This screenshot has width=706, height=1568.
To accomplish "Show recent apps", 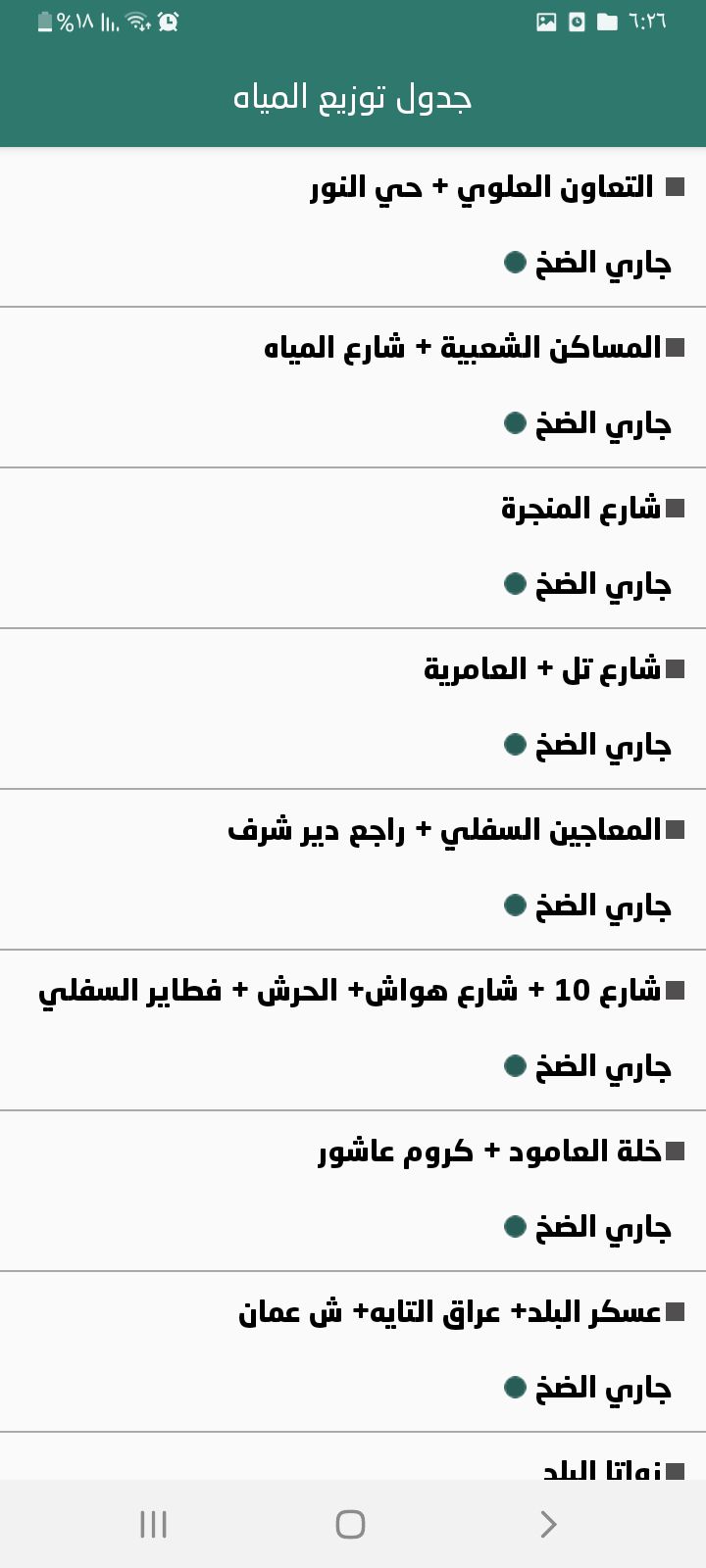I will point(153,1524).
